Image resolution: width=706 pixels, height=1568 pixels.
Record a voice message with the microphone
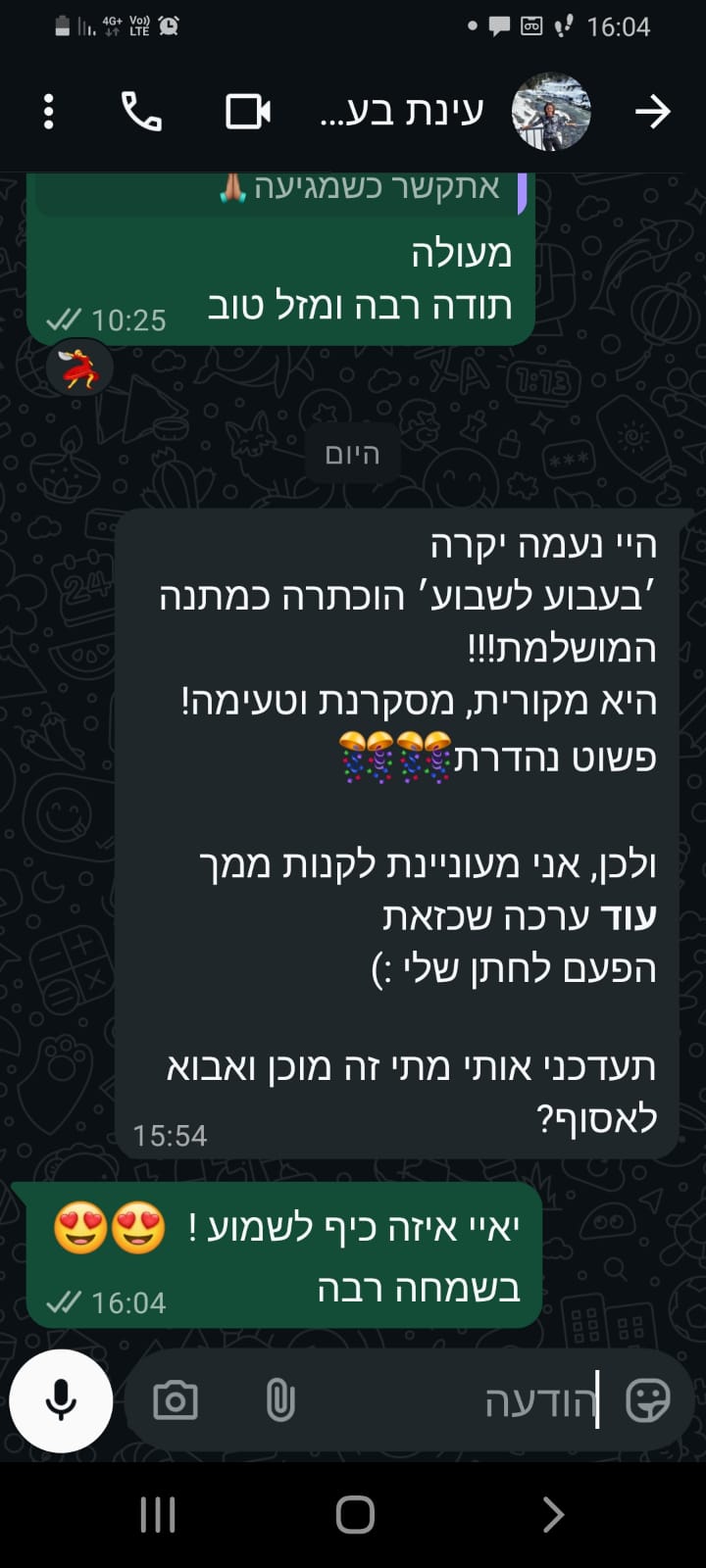tap(61, 1400)
